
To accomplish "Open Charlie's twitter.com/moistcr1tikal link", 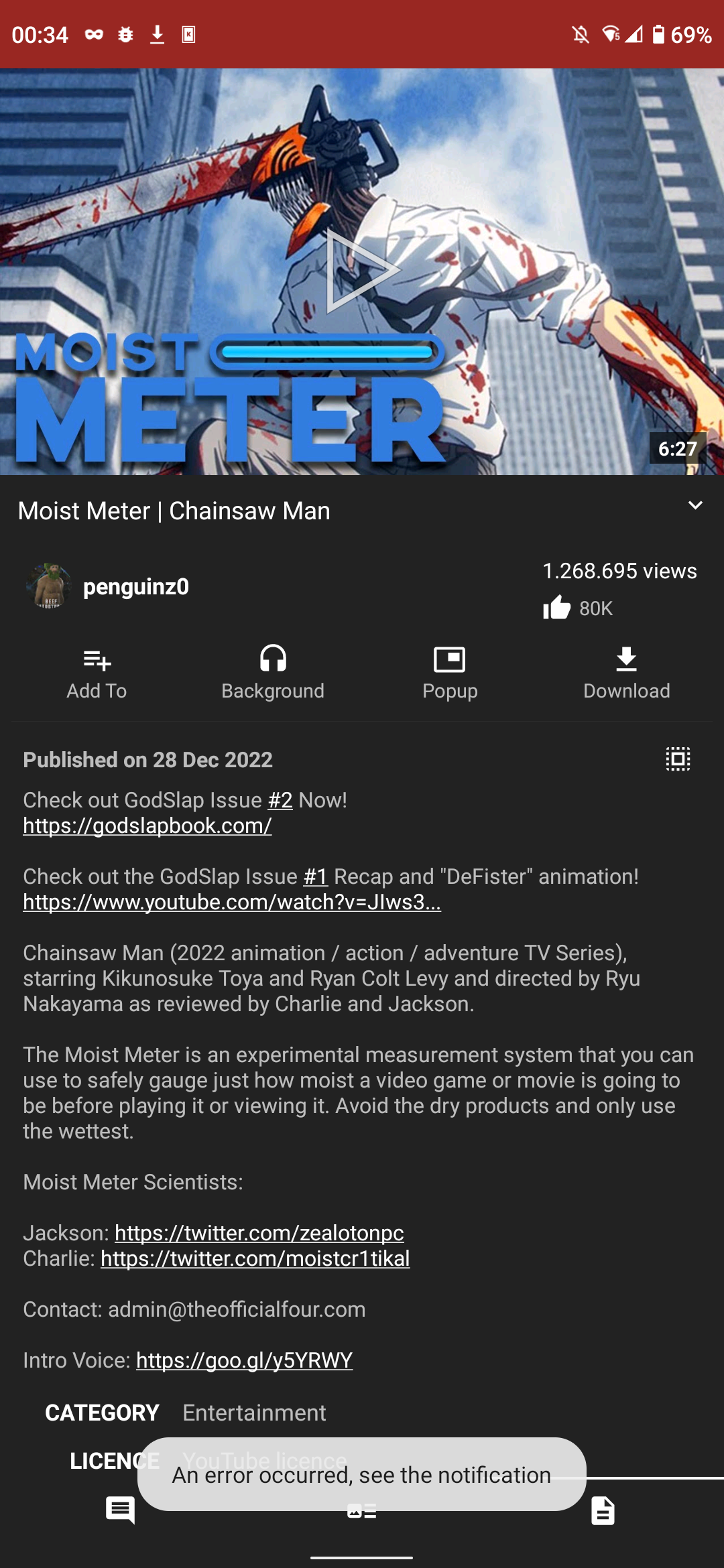I will click(x=255, y=1258).
